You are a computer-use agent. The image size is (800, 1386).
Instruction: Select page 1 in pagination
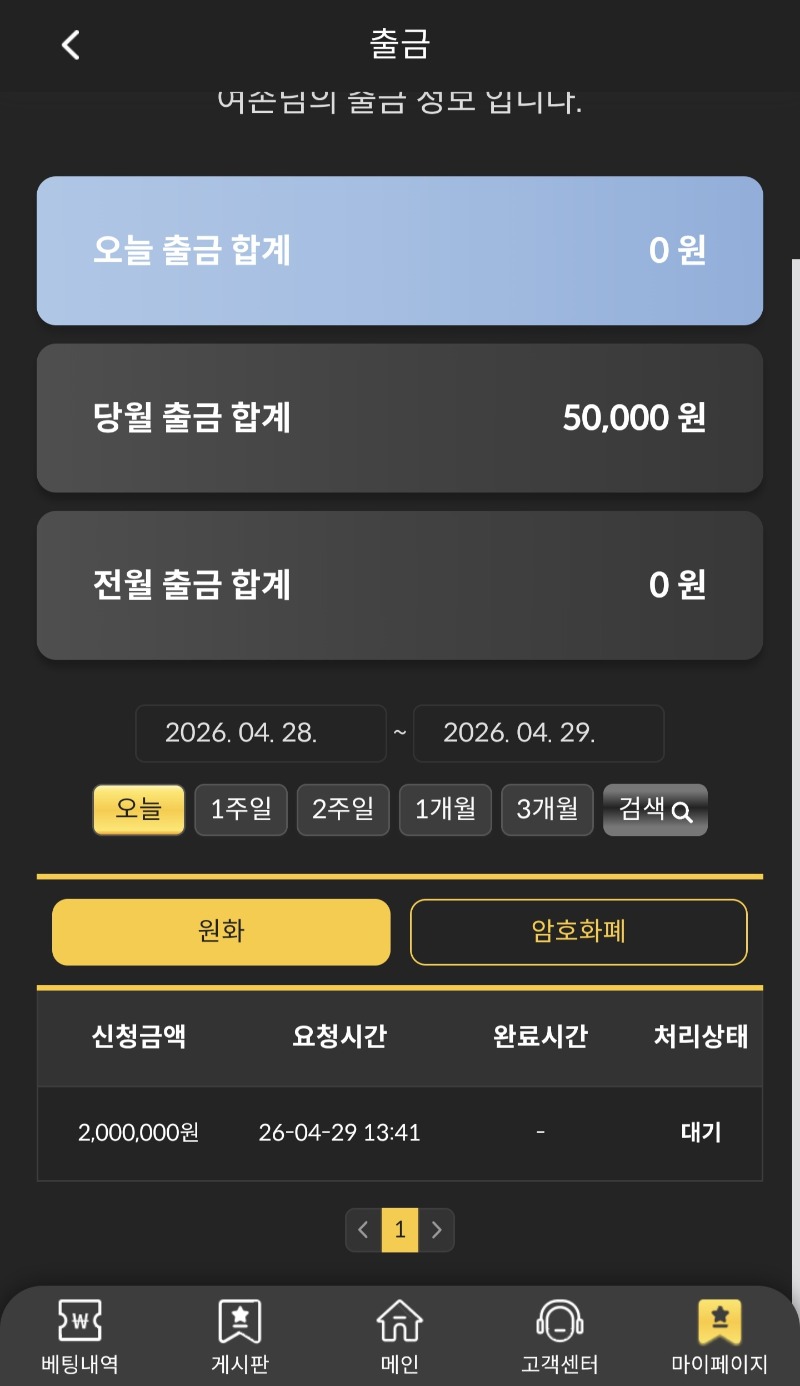click(400, 1230)
